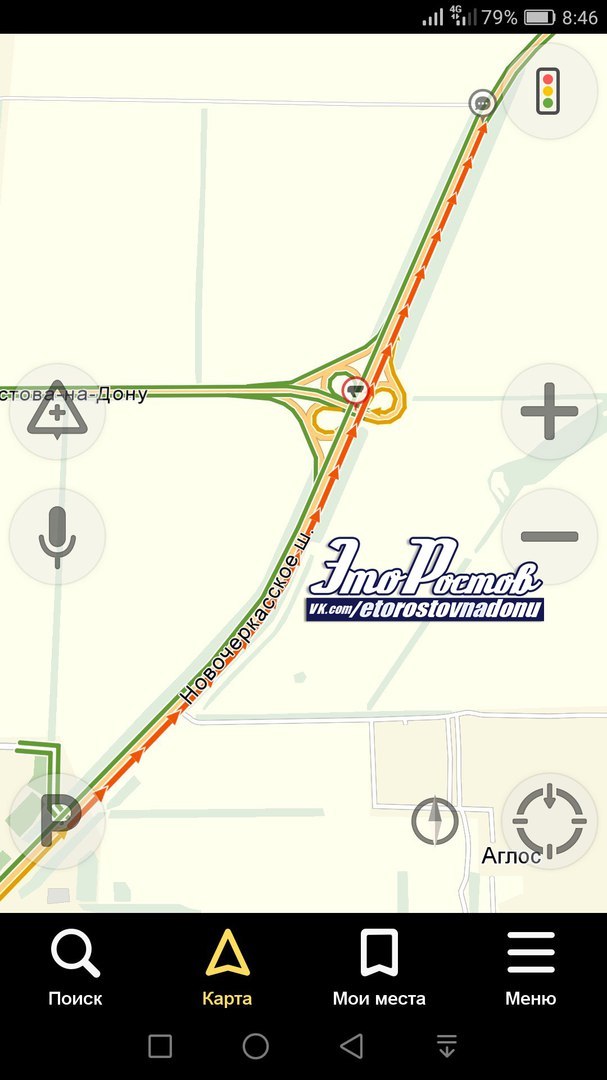The height and width of the screenshot is (1080, 607).
Task: Zoom out of the map
Action: 549,536
